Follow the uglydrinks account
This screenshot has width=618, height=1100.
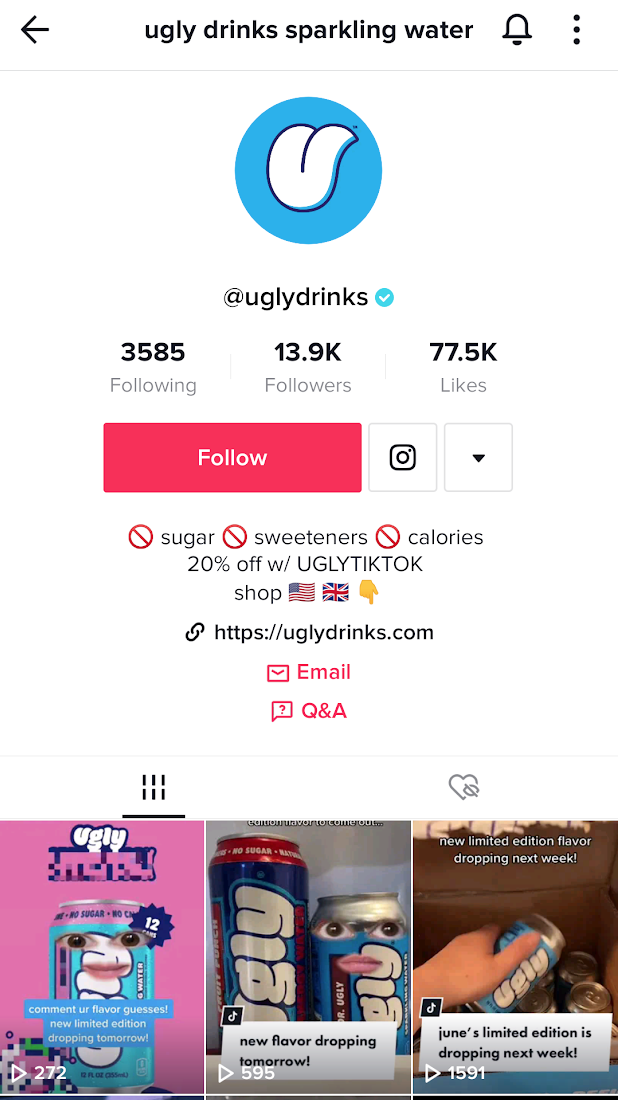click(232, 457)
